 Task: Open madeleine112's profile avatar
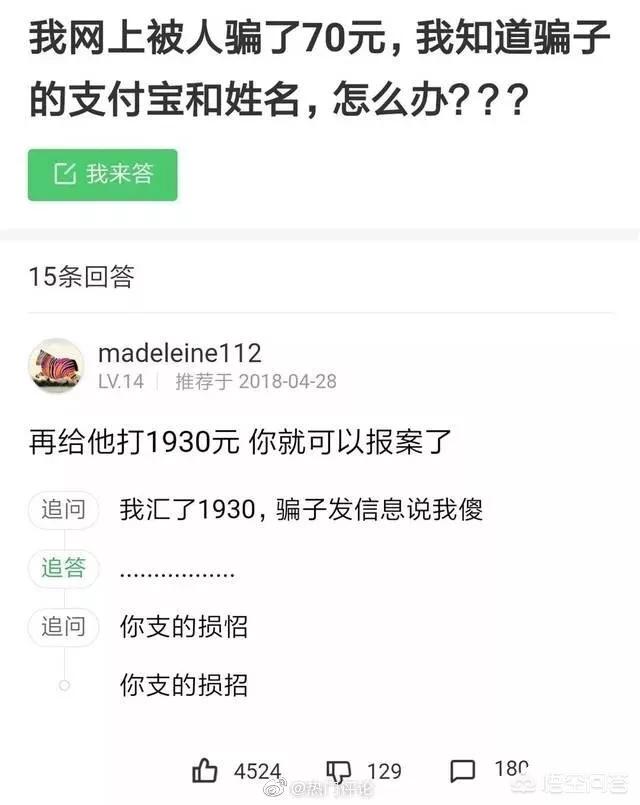coord(56,365)
